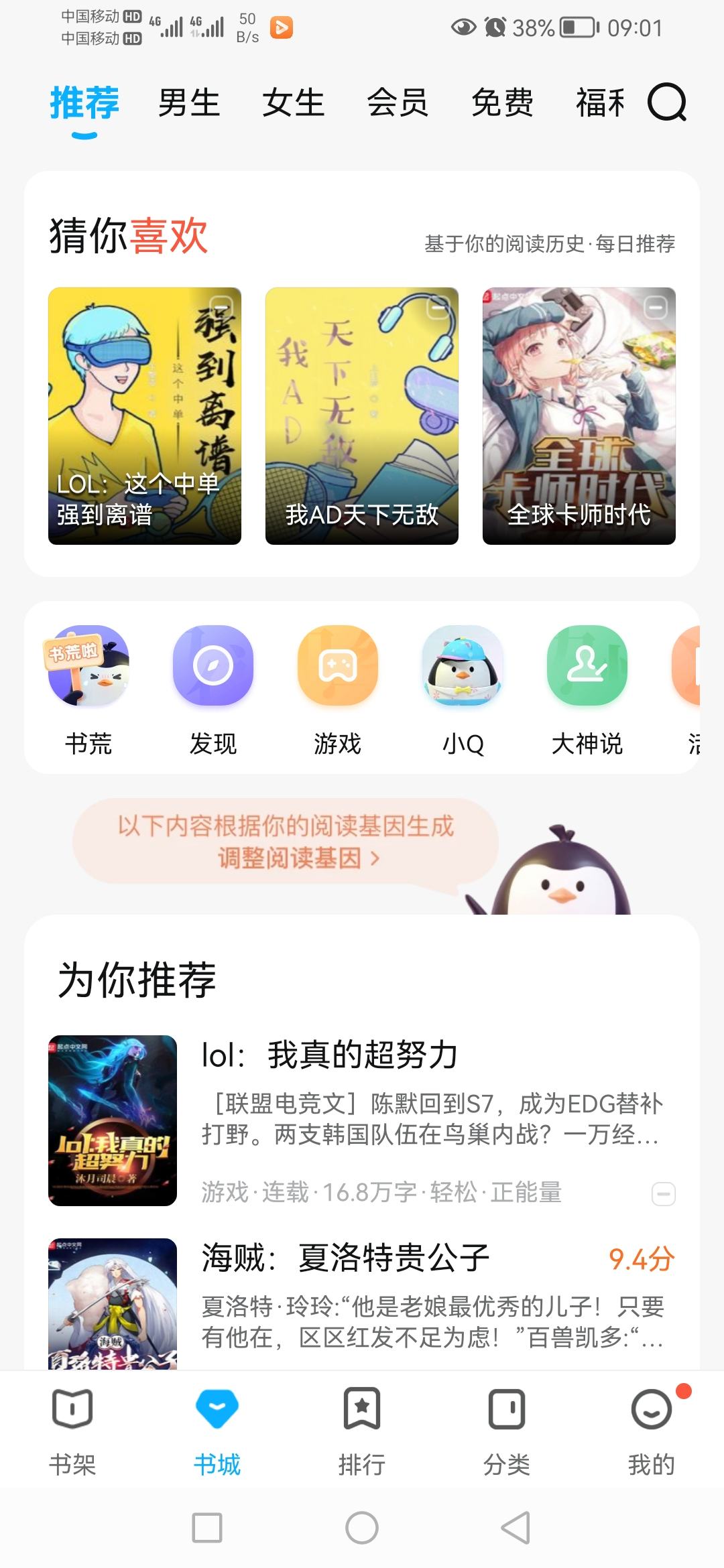Switch to the 女生 tab
This screenshot has width=724, height=1568.
point(293,103)
